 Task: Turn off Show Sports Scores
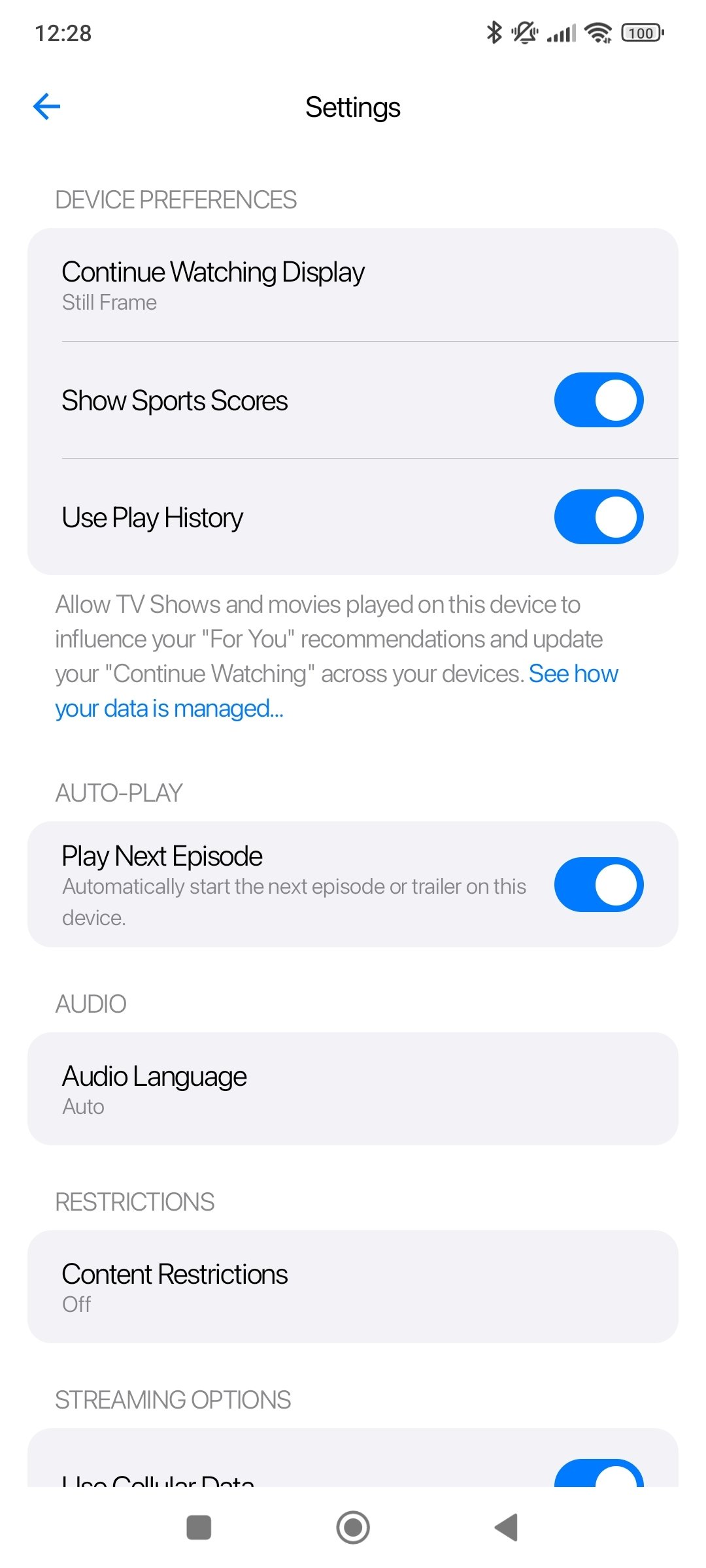point(598,400)
